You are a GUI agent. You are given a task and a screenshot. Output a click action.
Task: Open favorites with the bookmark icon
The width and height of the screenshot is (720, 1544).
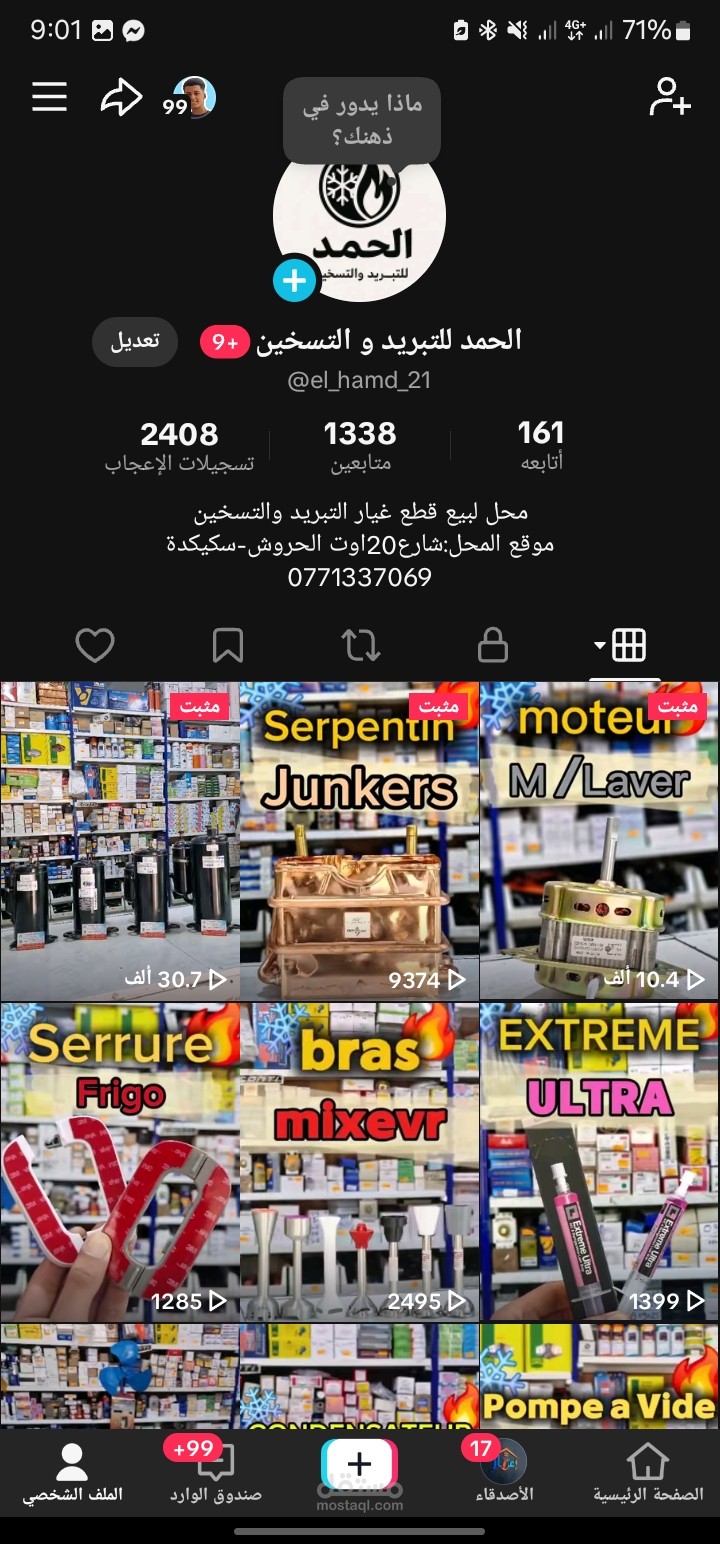point(229,645)
